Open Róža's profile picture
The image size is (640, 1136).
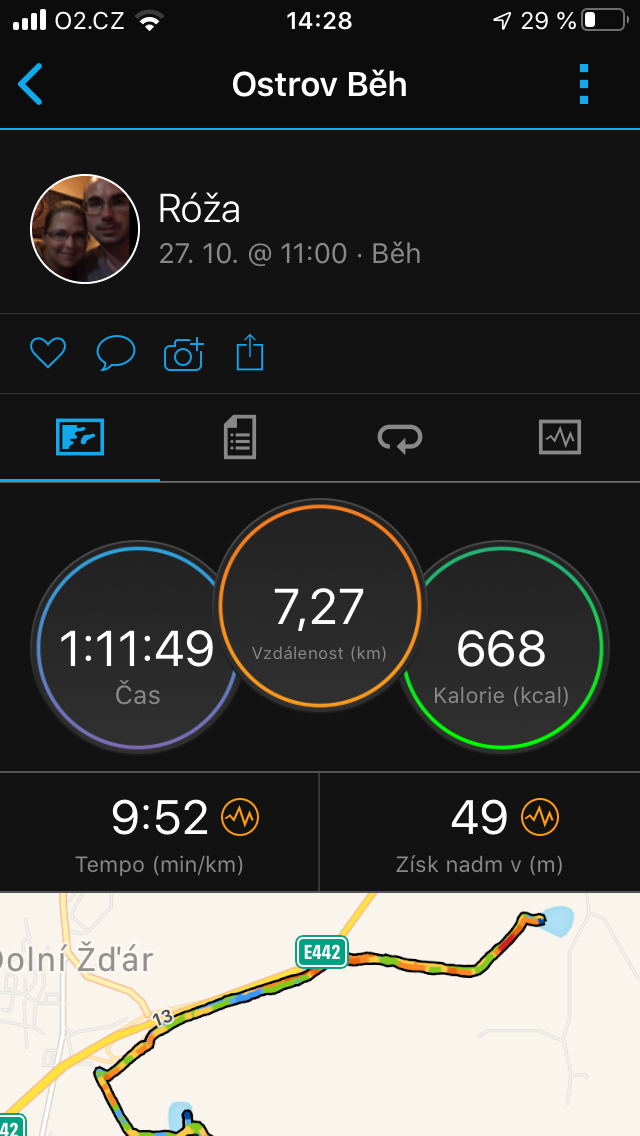(x=85, y=229)
